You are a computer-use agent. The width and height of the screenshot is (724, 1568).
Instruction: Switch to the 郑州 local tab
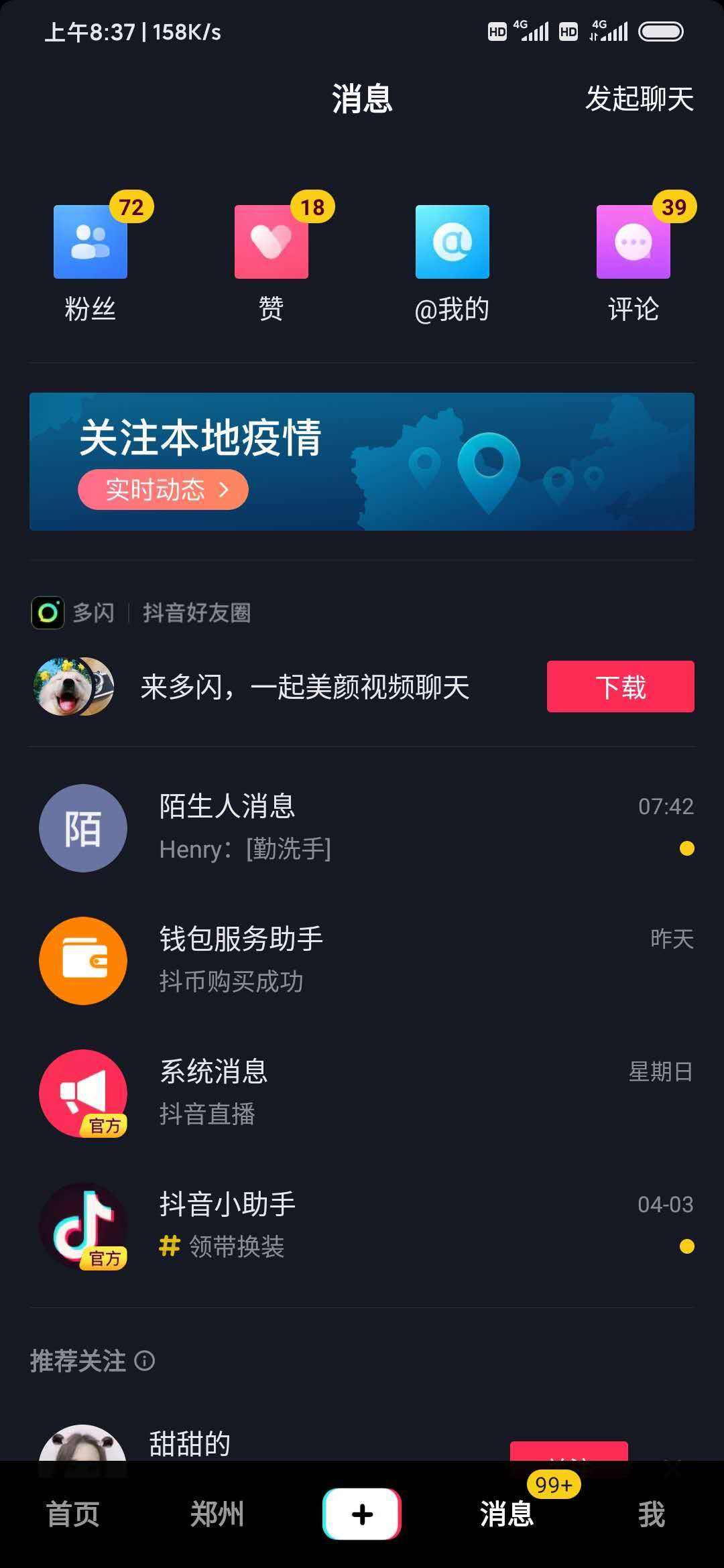tap(217, 1513)
